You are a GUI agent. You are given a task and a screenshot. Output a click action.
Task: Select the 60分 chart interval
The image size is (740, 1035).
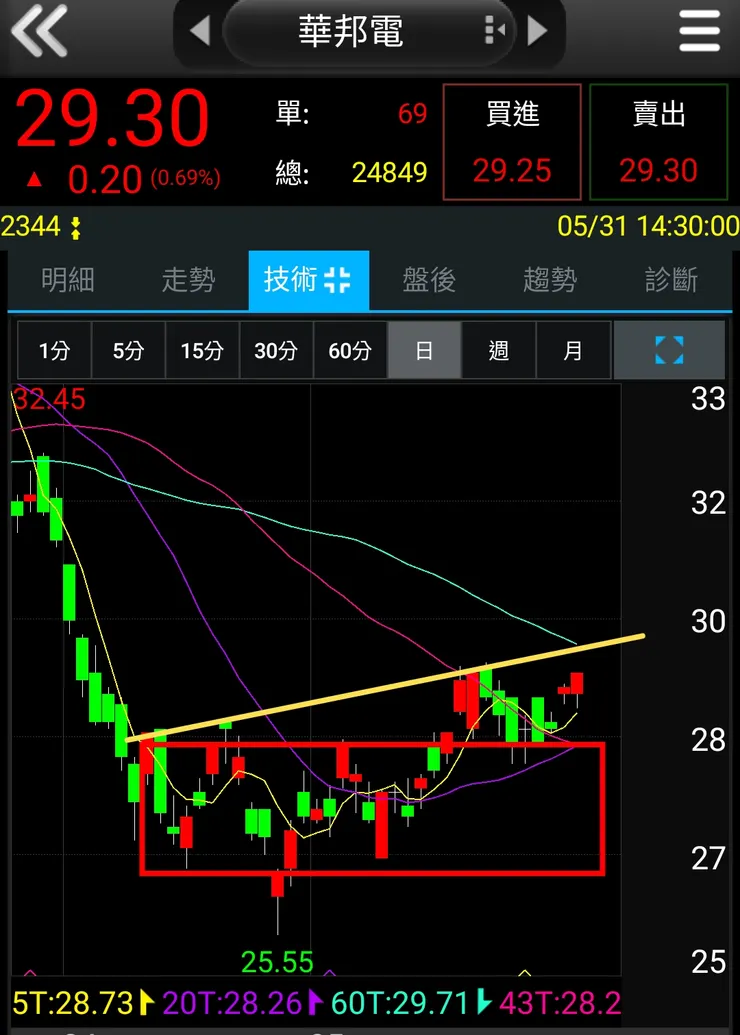[x=350, y=351]
